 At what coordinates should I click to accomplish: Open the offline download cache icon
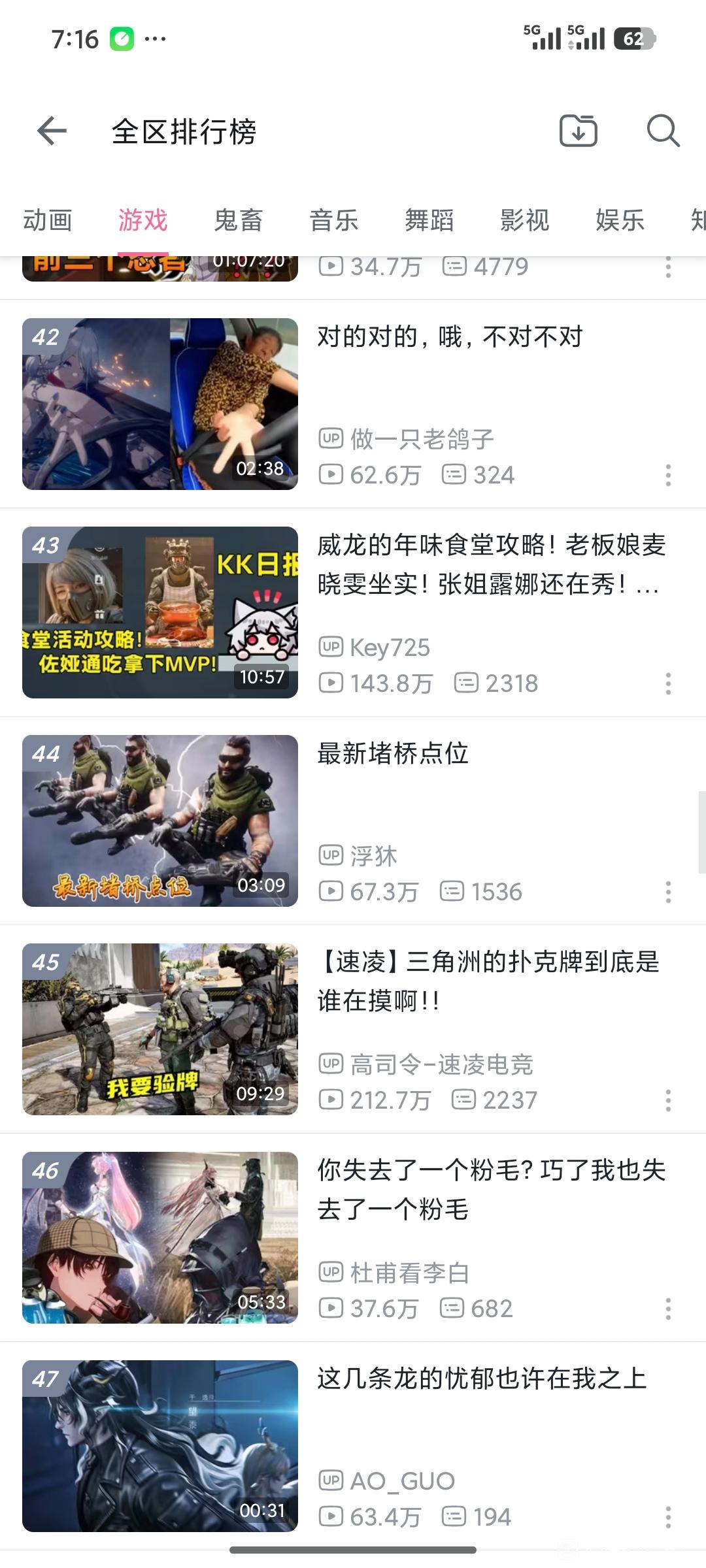[579, 131]
